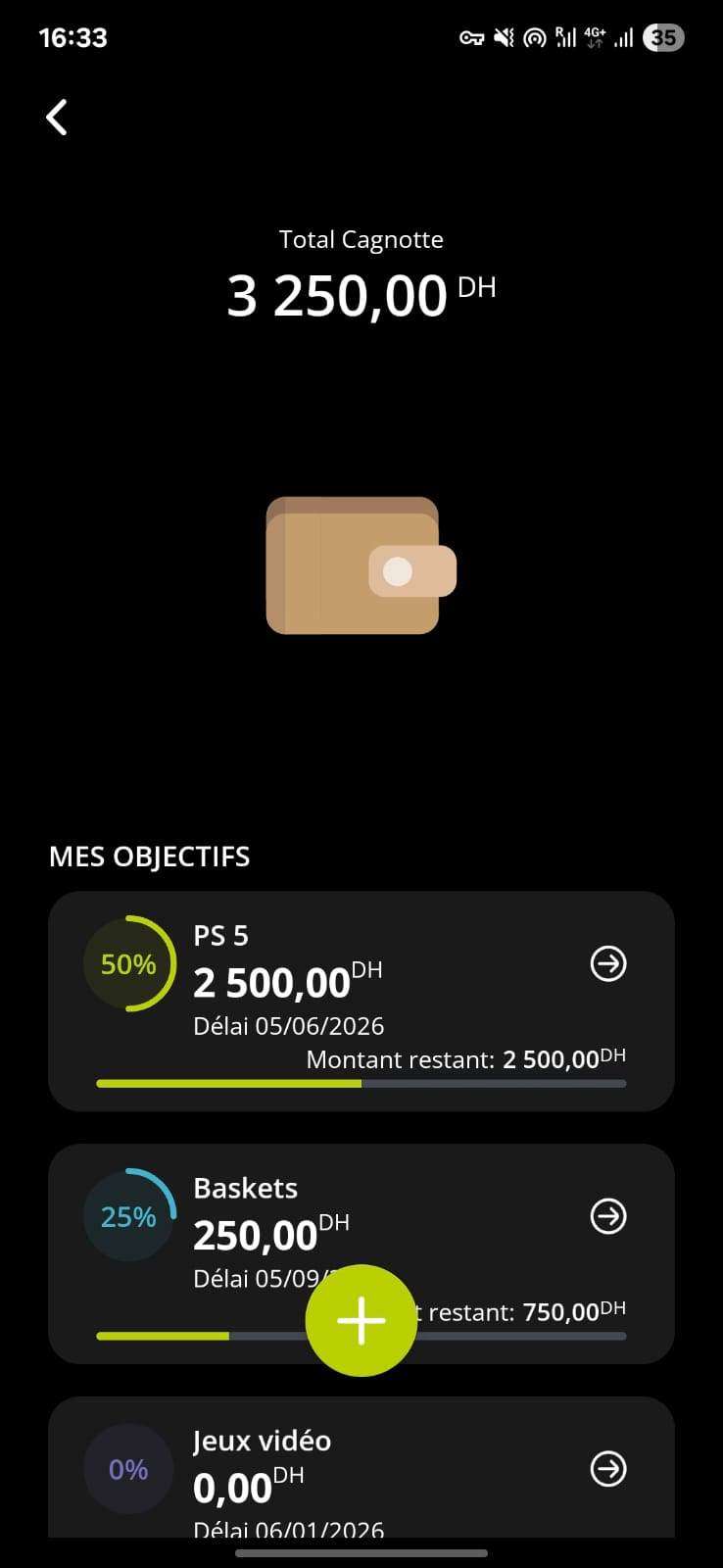Screen dimensions: 723x1568
Task: Go back using the top arrow
Action: point(57,118)
